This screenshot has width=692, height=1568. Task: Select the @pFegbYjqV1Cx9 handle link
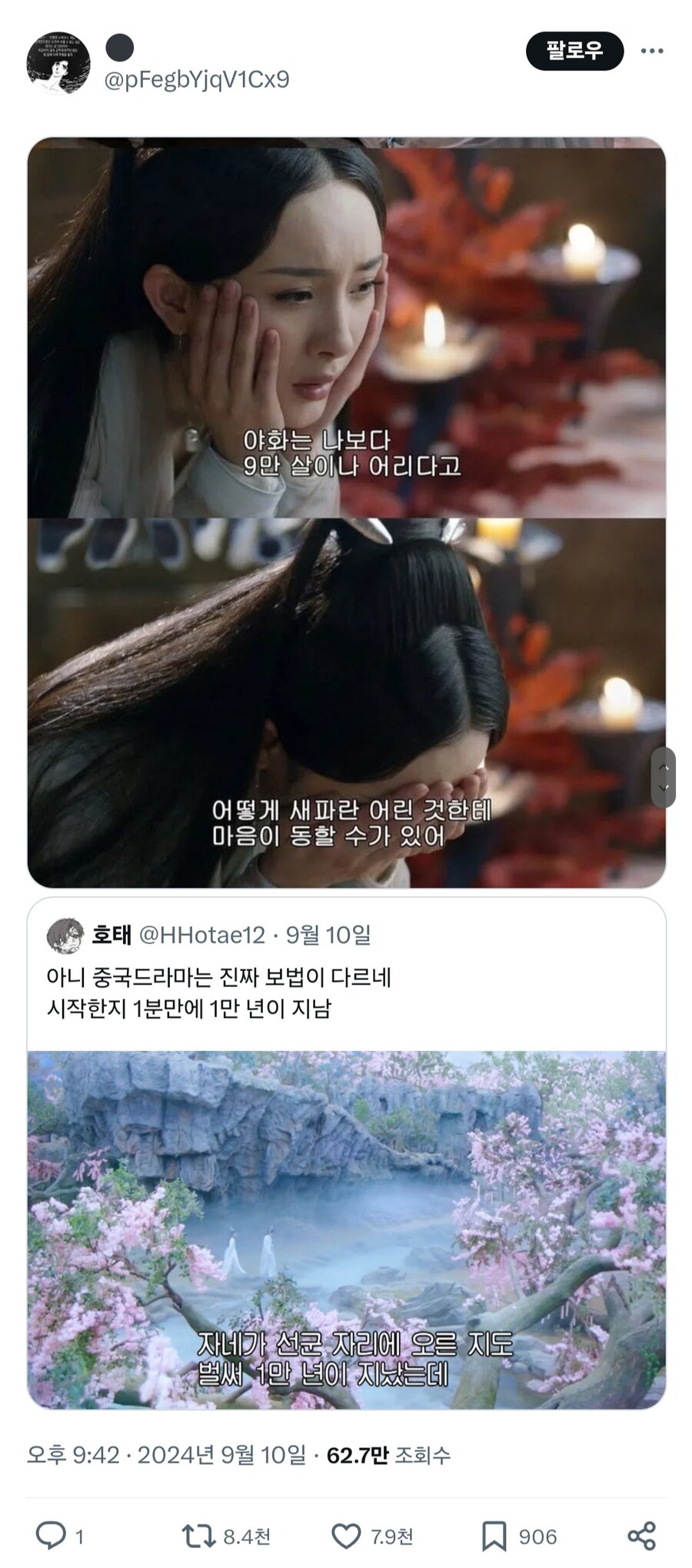198,77
